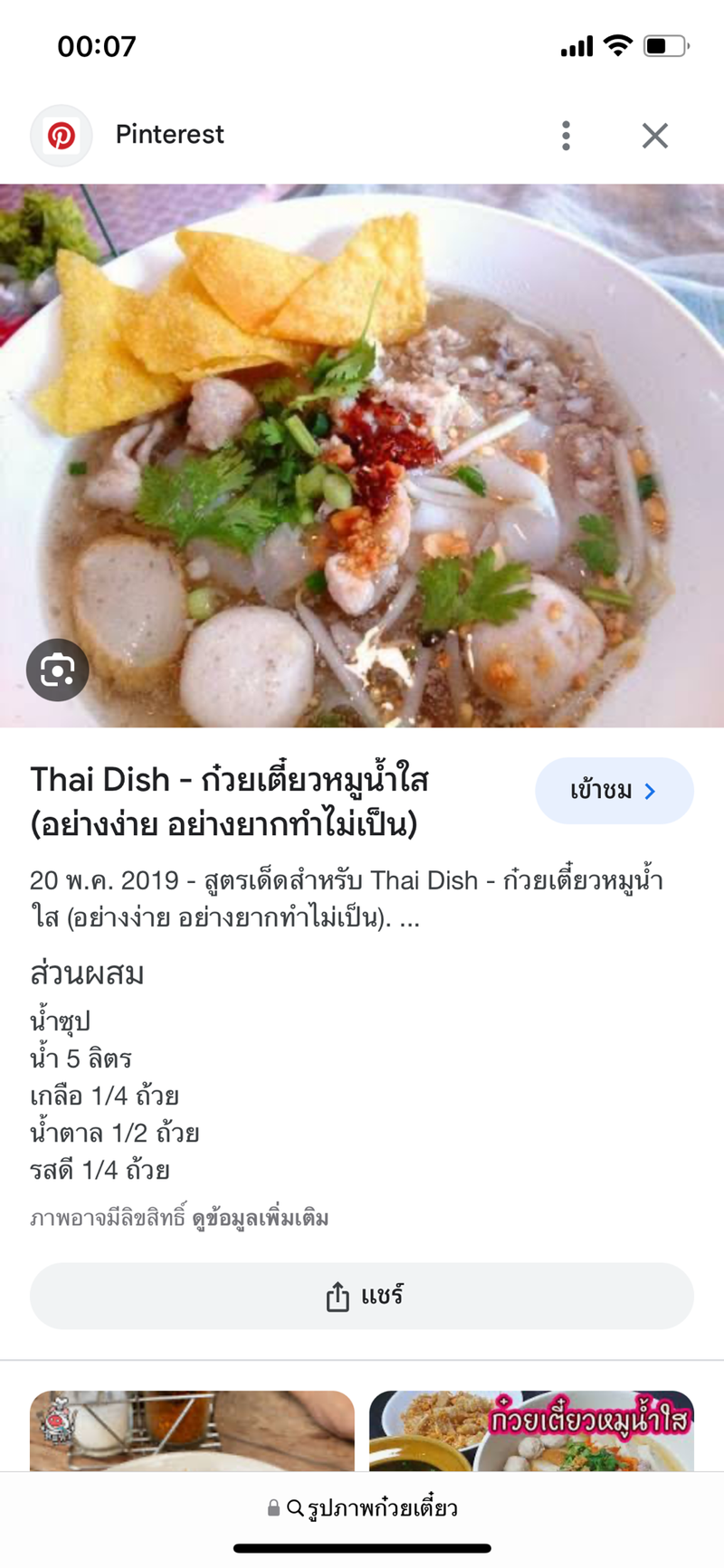The image size is (724, 1568).
Task: Share this result via แชร์ button
Action: coord(362,1296)
